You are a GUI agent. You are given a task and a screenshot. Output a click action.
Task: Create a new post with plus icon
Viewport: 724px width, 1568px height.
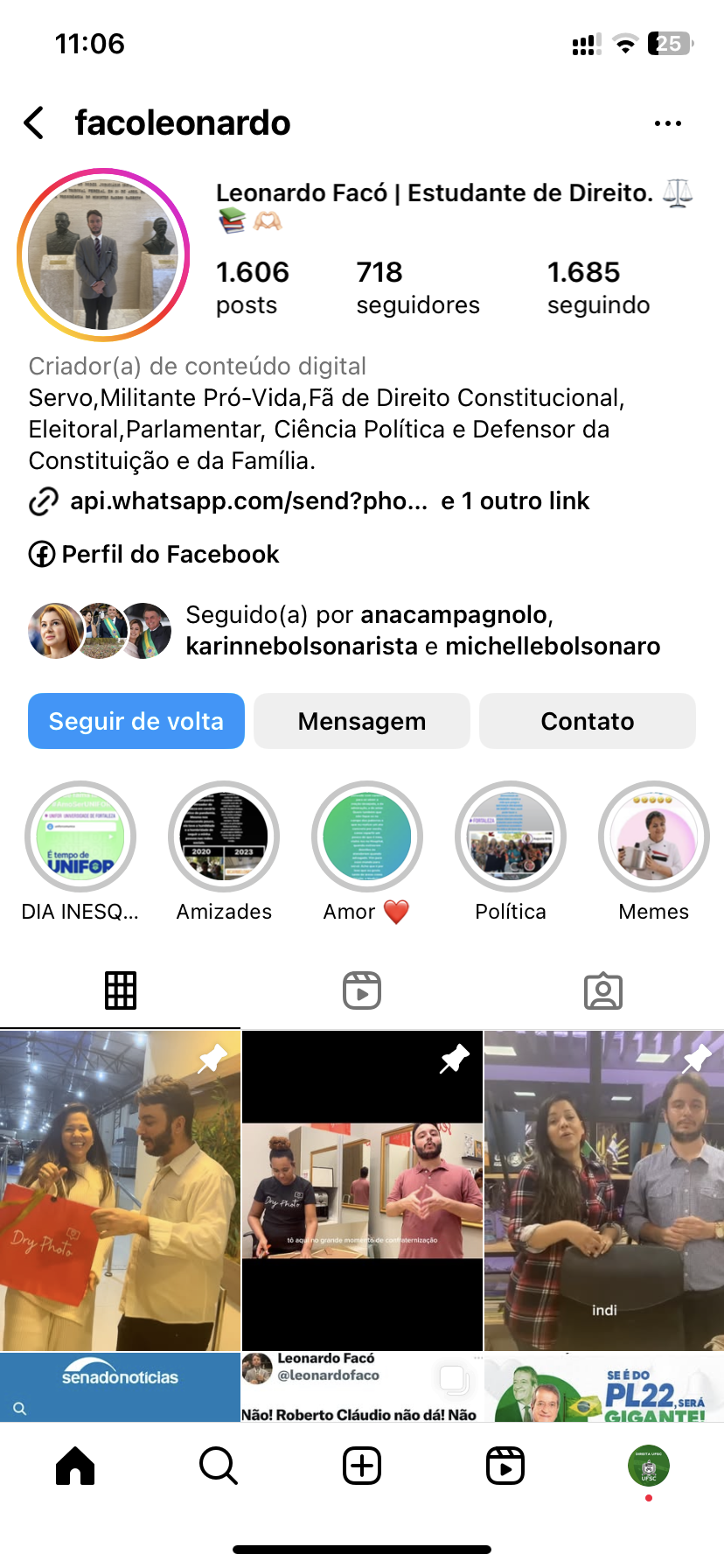coord(362,1466)
